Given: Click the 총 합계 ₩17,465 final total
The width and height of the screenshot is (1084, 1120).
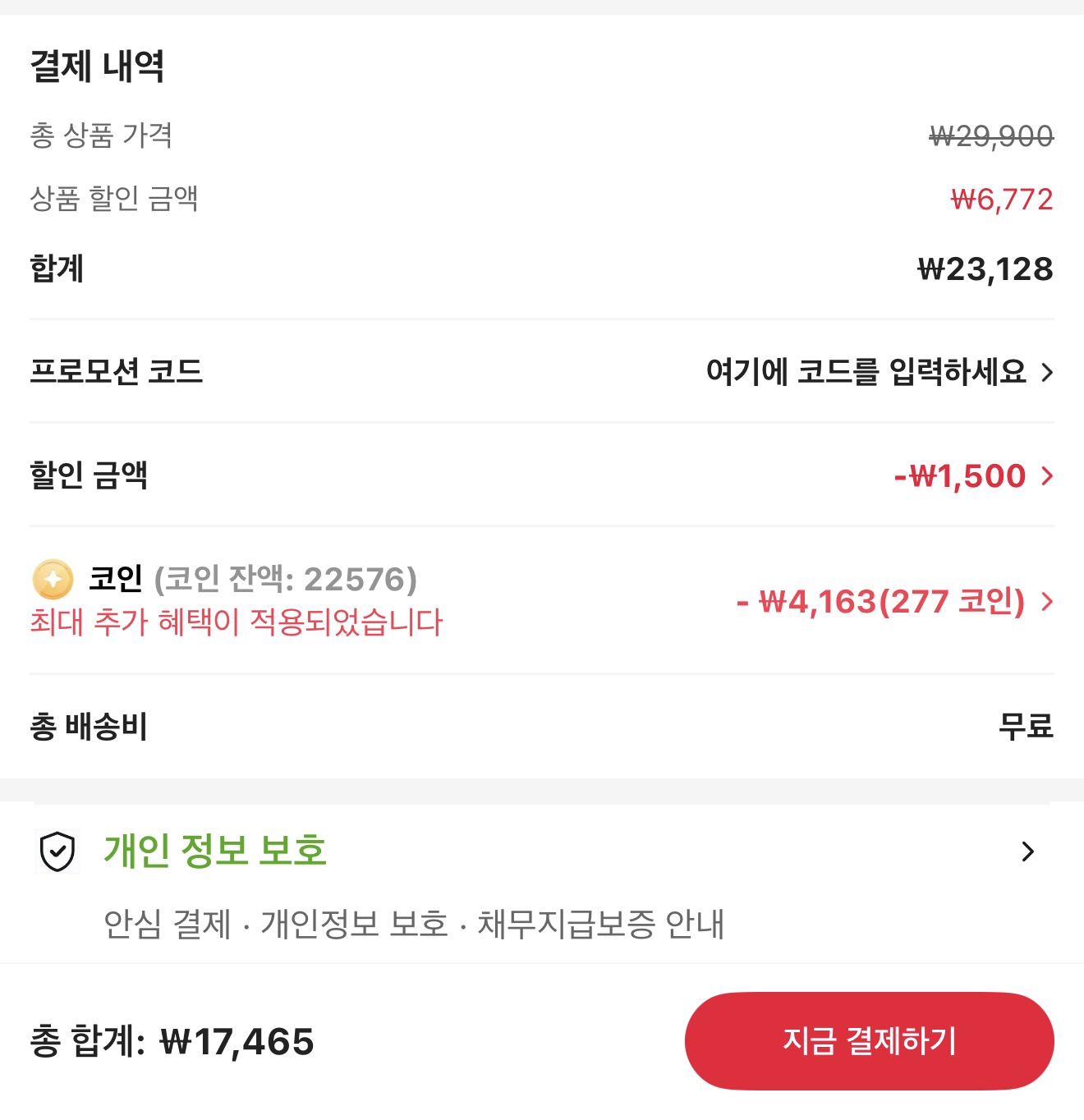Looking at the screenshot, I should 172,1041.
